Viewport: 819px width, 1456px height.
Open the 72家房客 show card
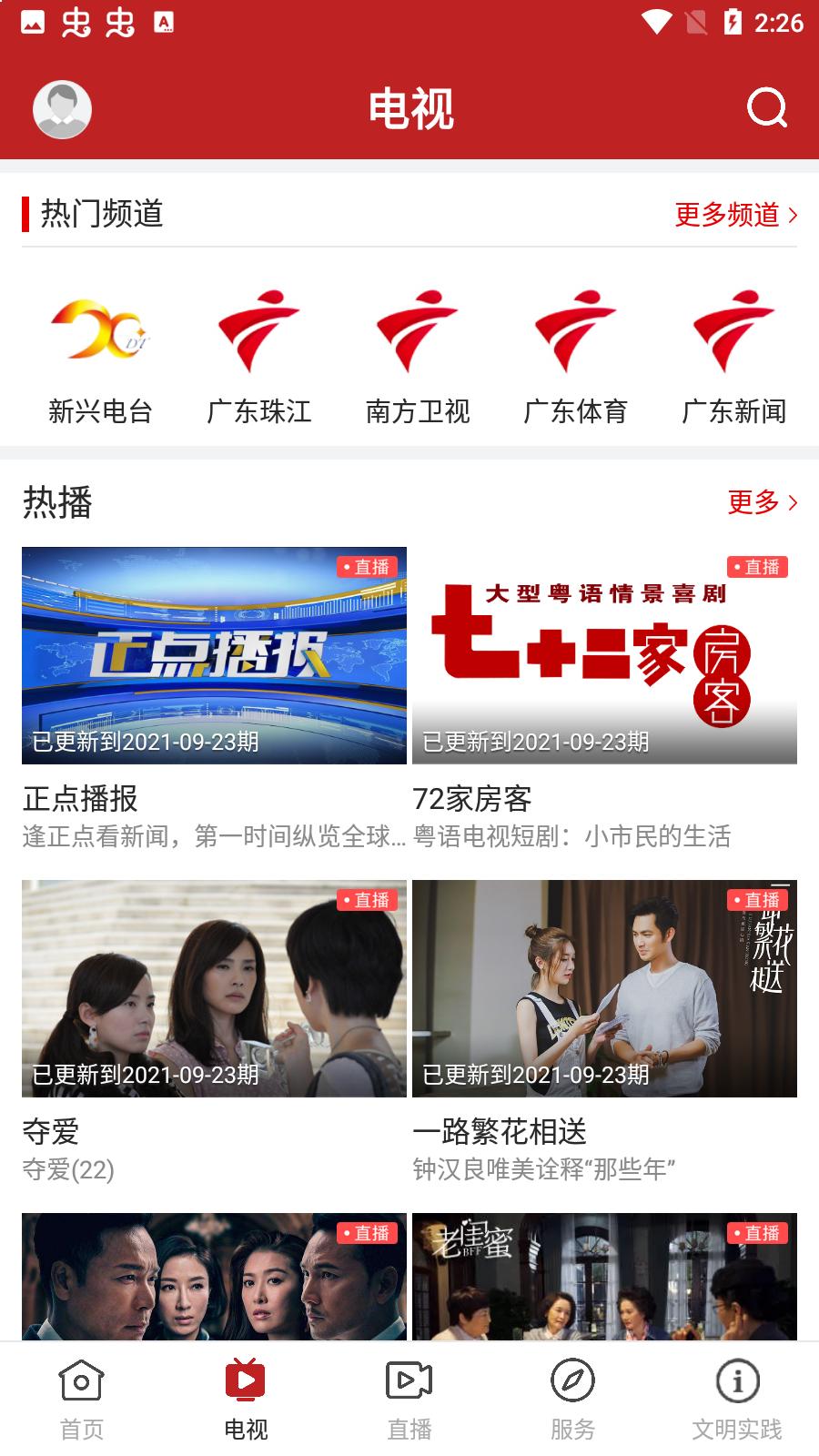[604, 655]
